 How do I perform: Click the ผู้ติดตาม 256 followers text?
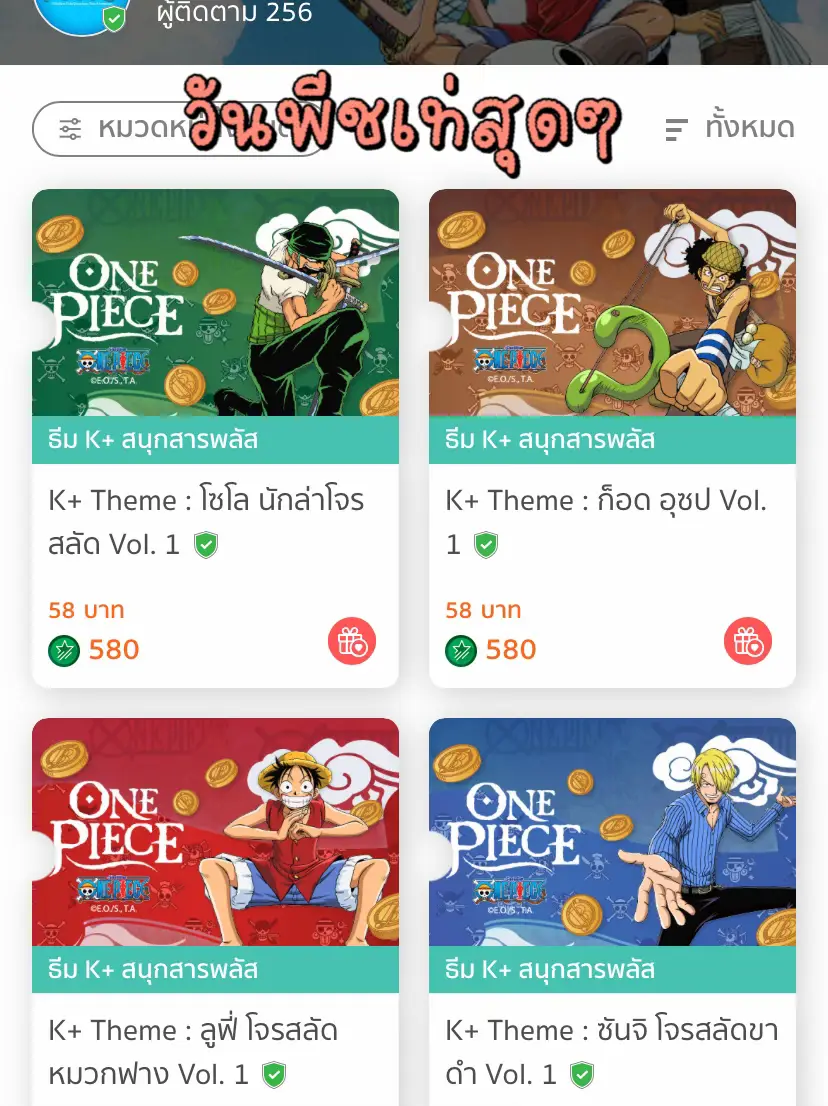coord(232,12)
